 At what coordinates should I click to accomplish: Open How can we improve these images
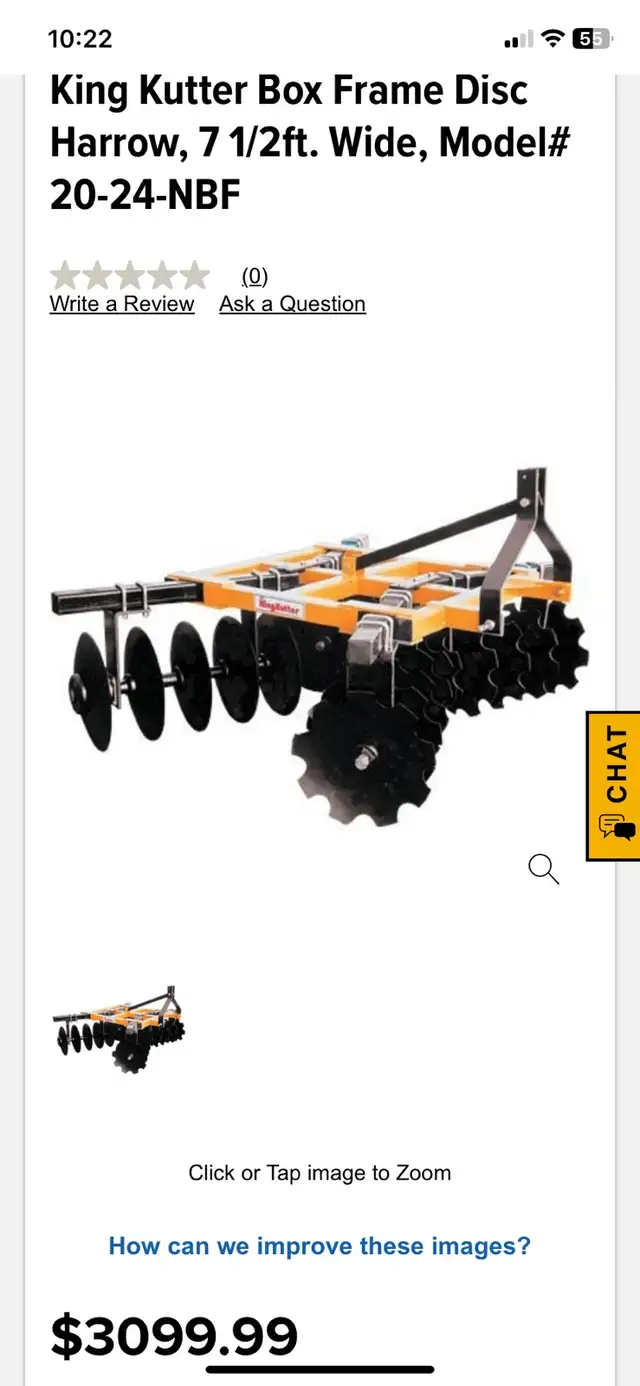click(x=319, y=1246)
